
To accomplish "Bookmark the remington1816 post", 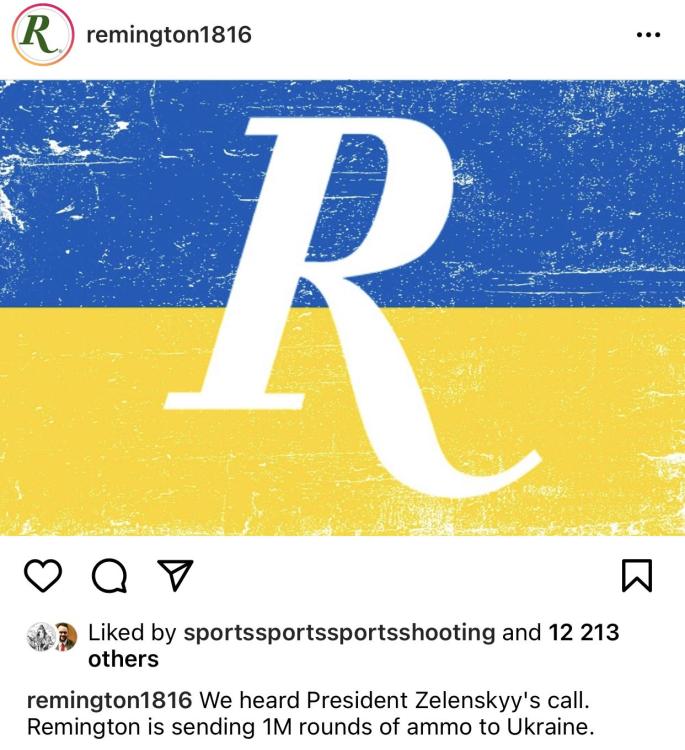I will (636, 575).
